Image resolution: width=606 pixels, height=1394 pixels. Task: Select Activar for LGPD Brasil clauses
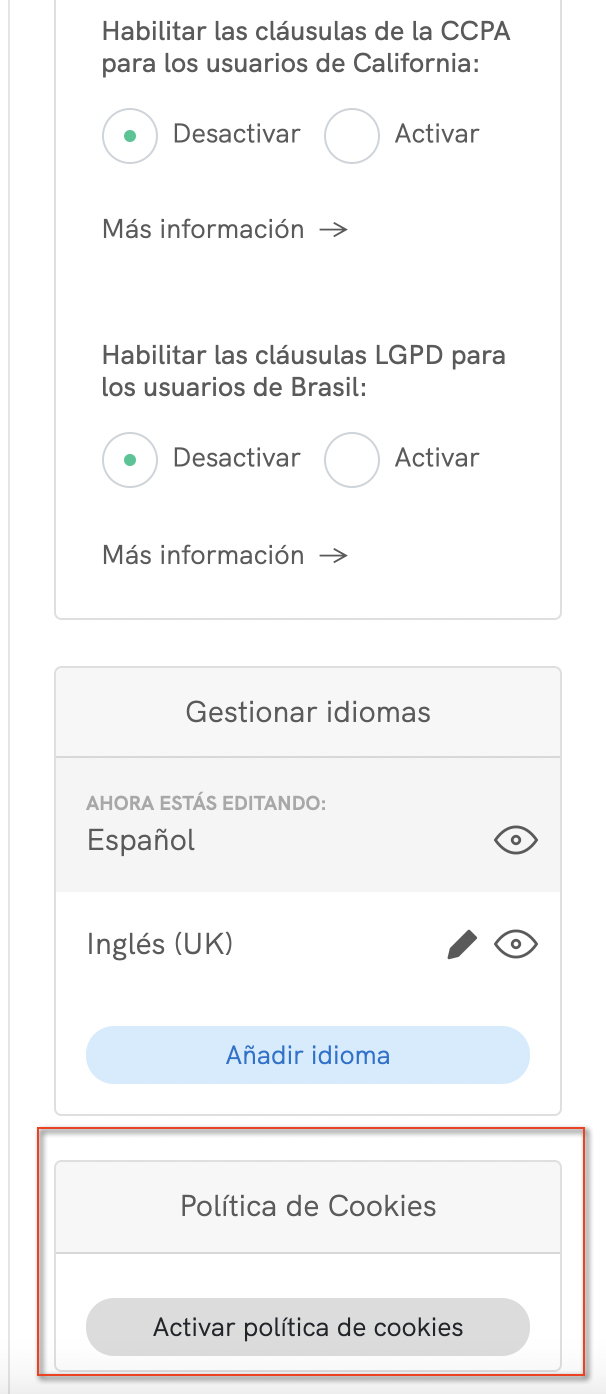[x=352, y=460]
